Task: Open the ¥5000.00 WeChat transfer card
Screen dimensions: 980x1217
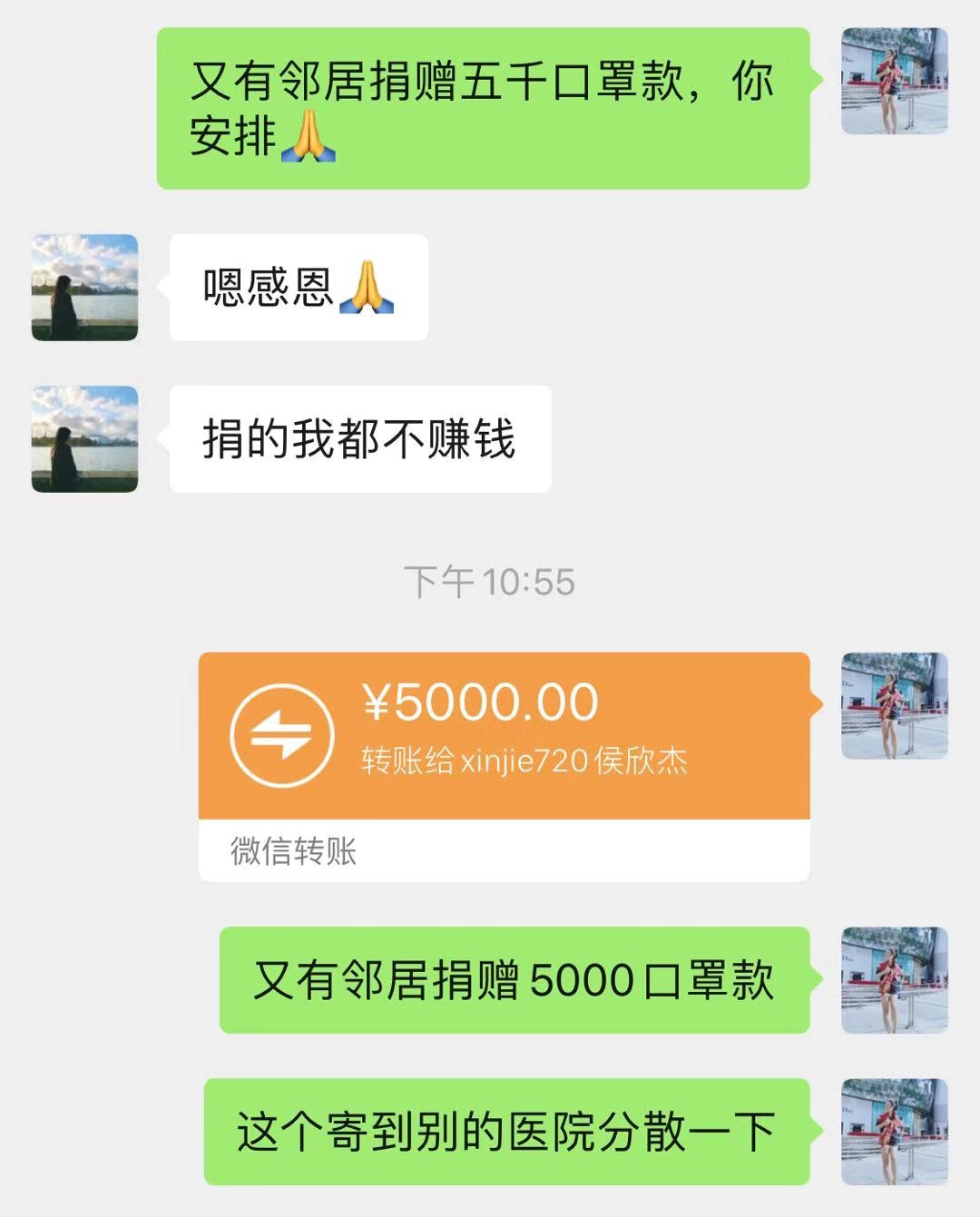Action: click(x=504, y=735)
